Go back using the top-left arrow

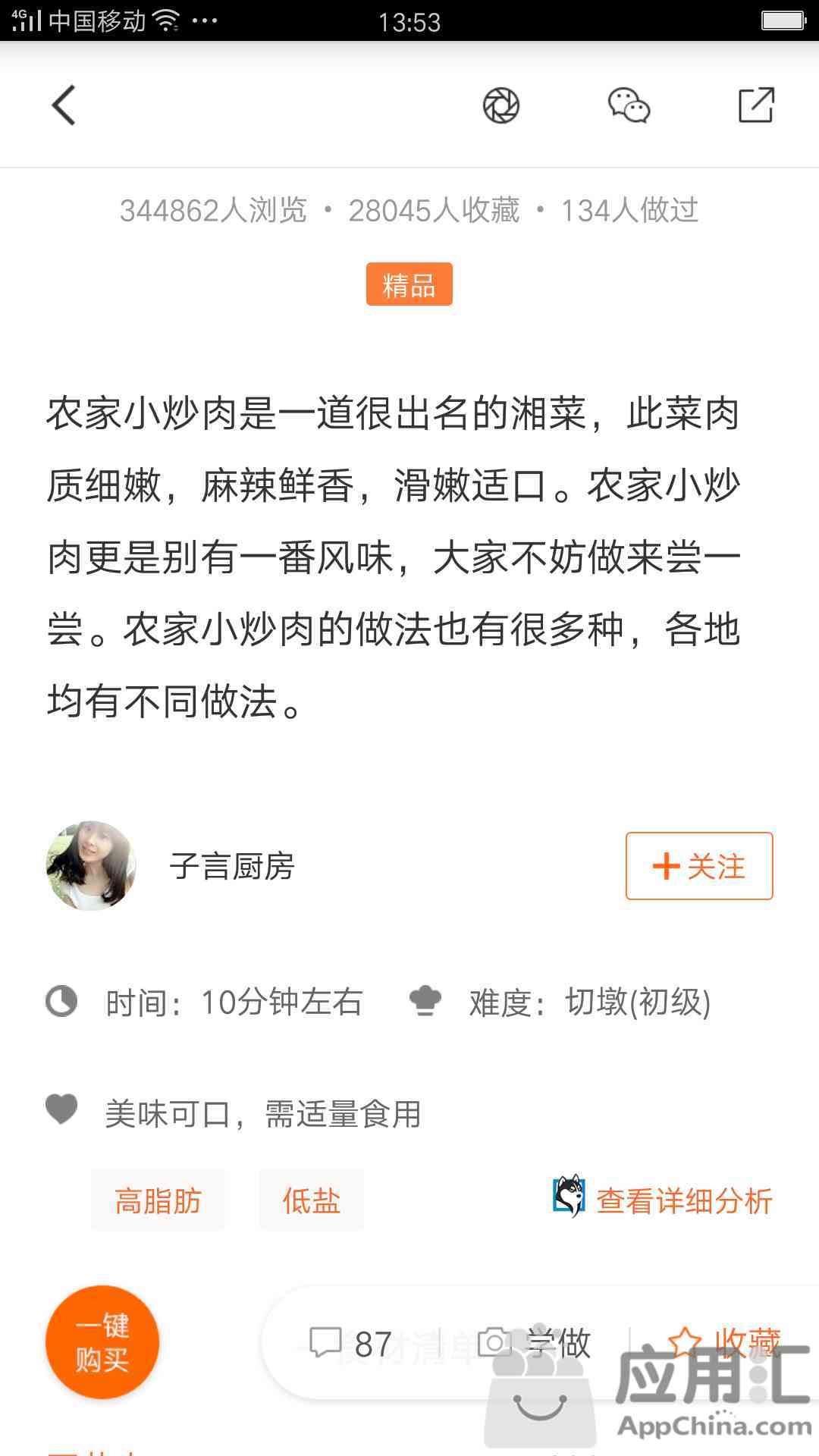[64, 105]
